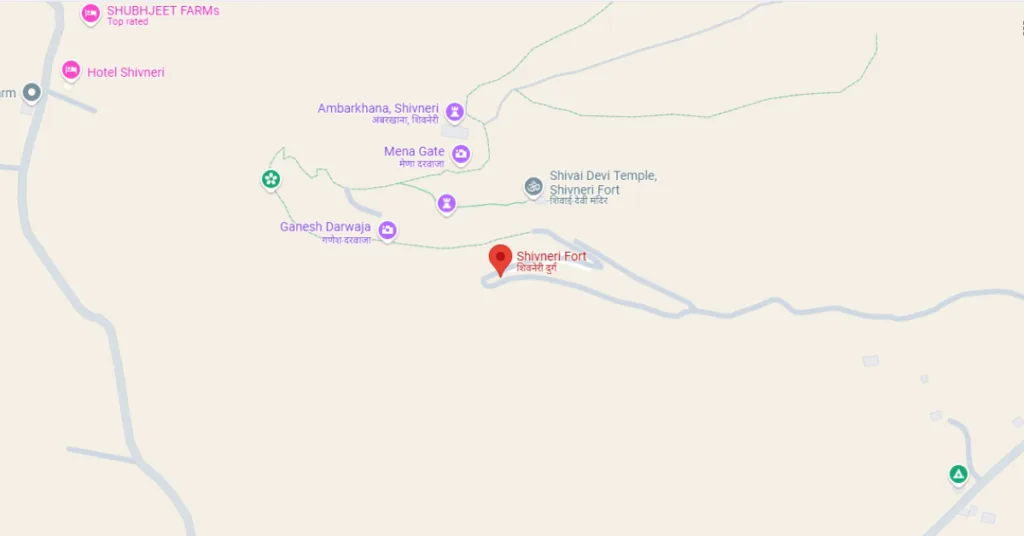Open the SHUBHJEET FARMs place marker

click(x=91, y=13)
